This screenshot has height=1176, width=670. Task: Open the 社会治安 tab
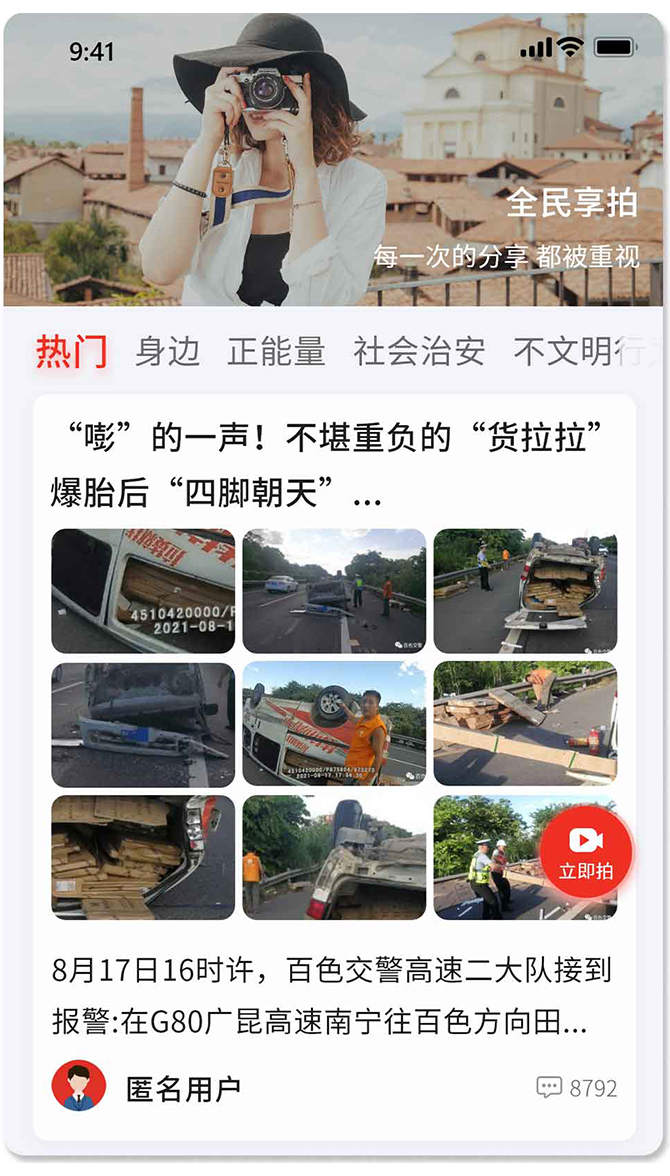tap(419, 351)
